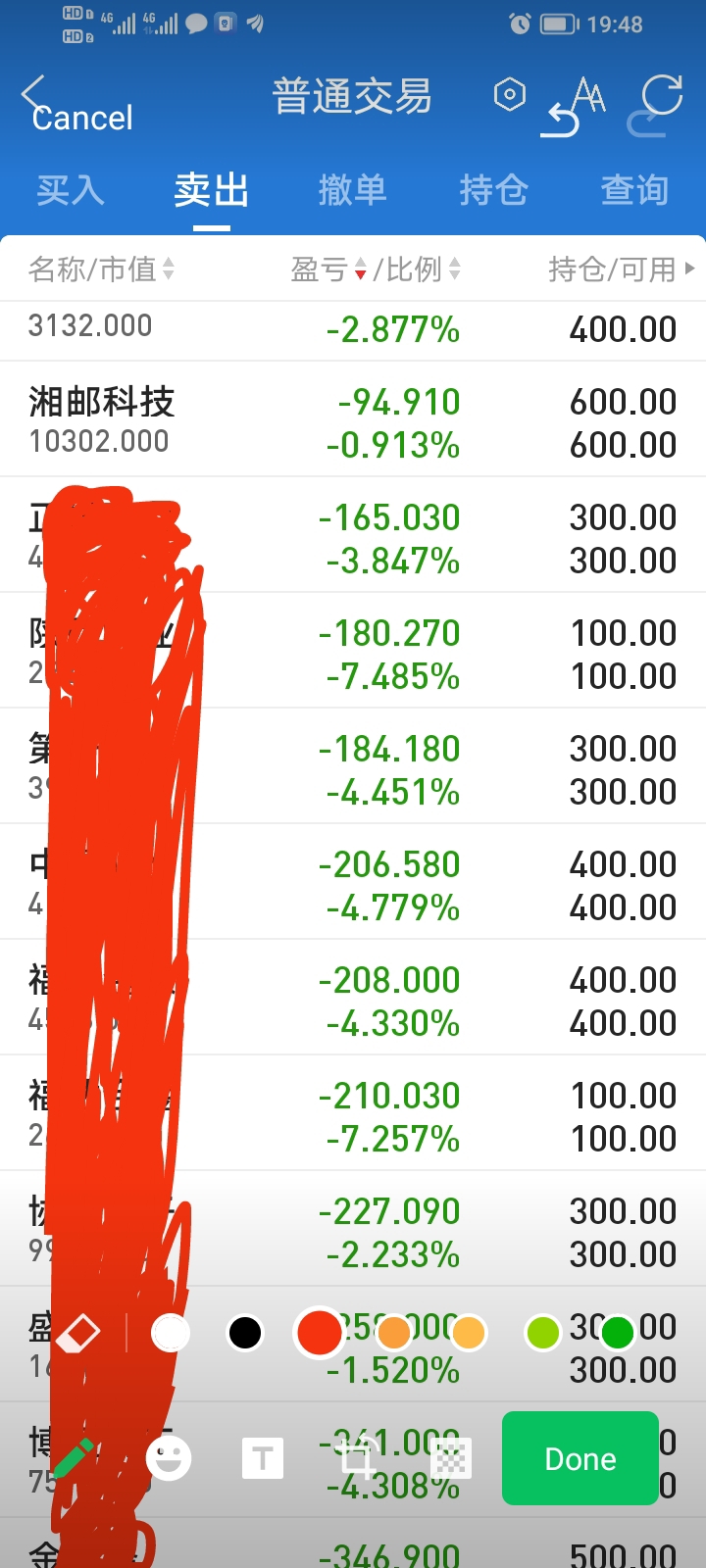The width and height of the screenshot is (706, 1568).
Task: Activate the pencil drawing tool
Action: point(73,1458)
